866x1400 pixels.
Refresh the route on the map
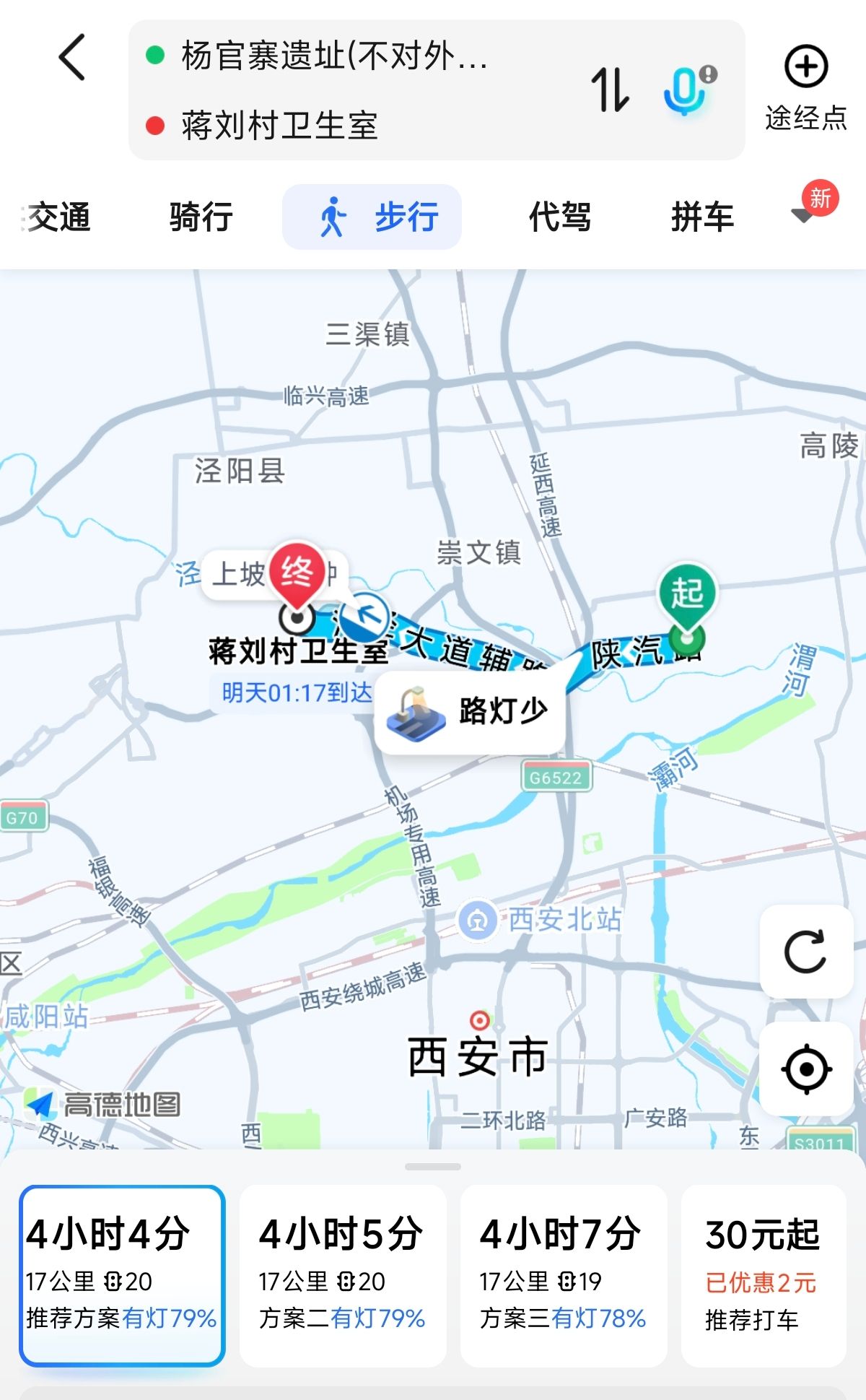click(x=805, y=952)
